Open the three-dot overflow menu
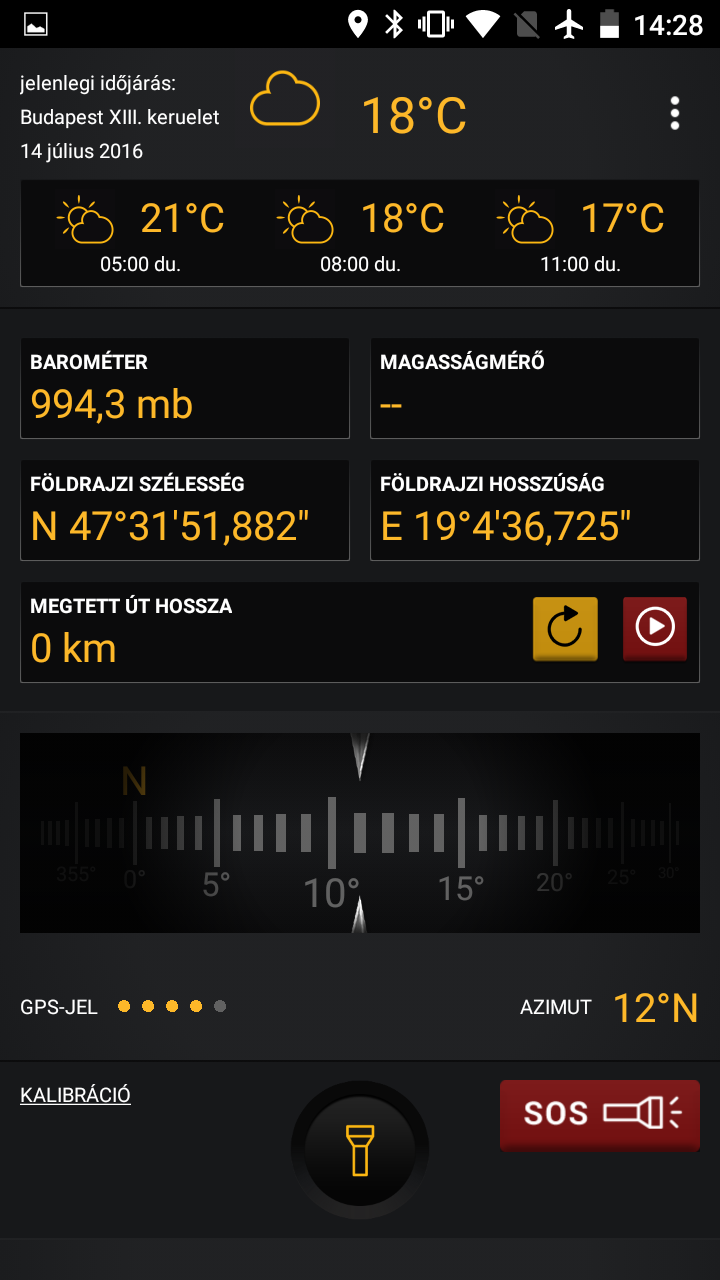 pyautogui.click(x=675, y=114)
